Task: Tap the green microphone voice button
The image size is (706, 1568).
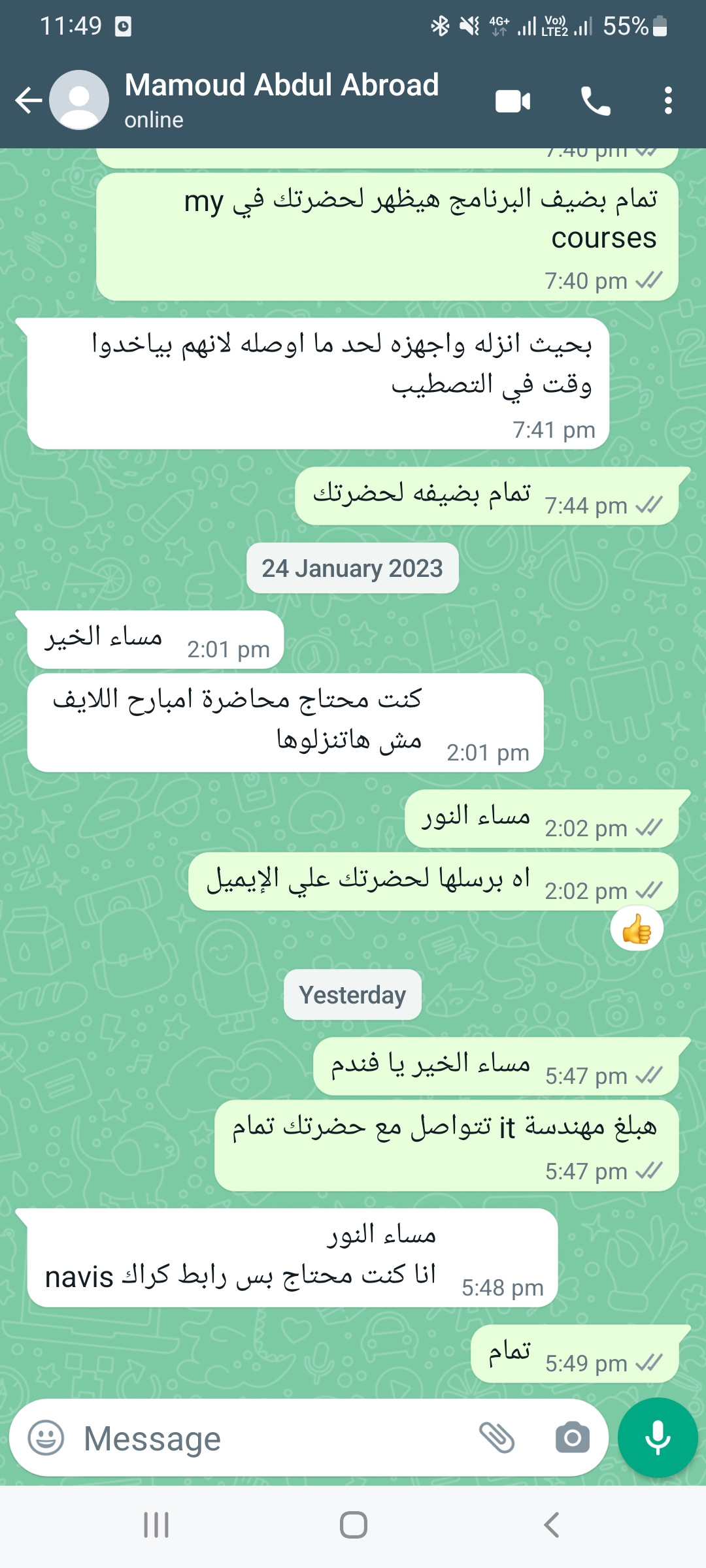Action: (658, 1437)
